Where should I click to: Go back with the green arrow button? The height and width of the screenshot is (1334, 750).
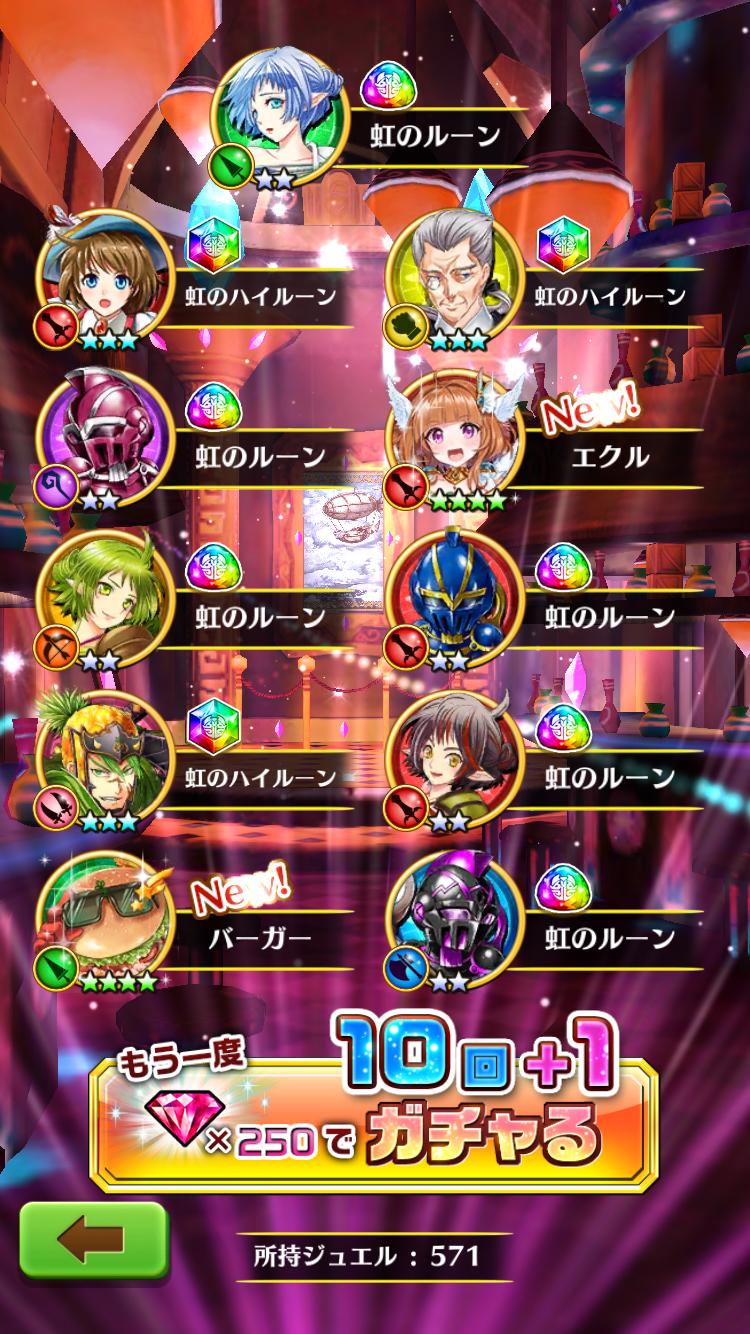[93, 1239]
